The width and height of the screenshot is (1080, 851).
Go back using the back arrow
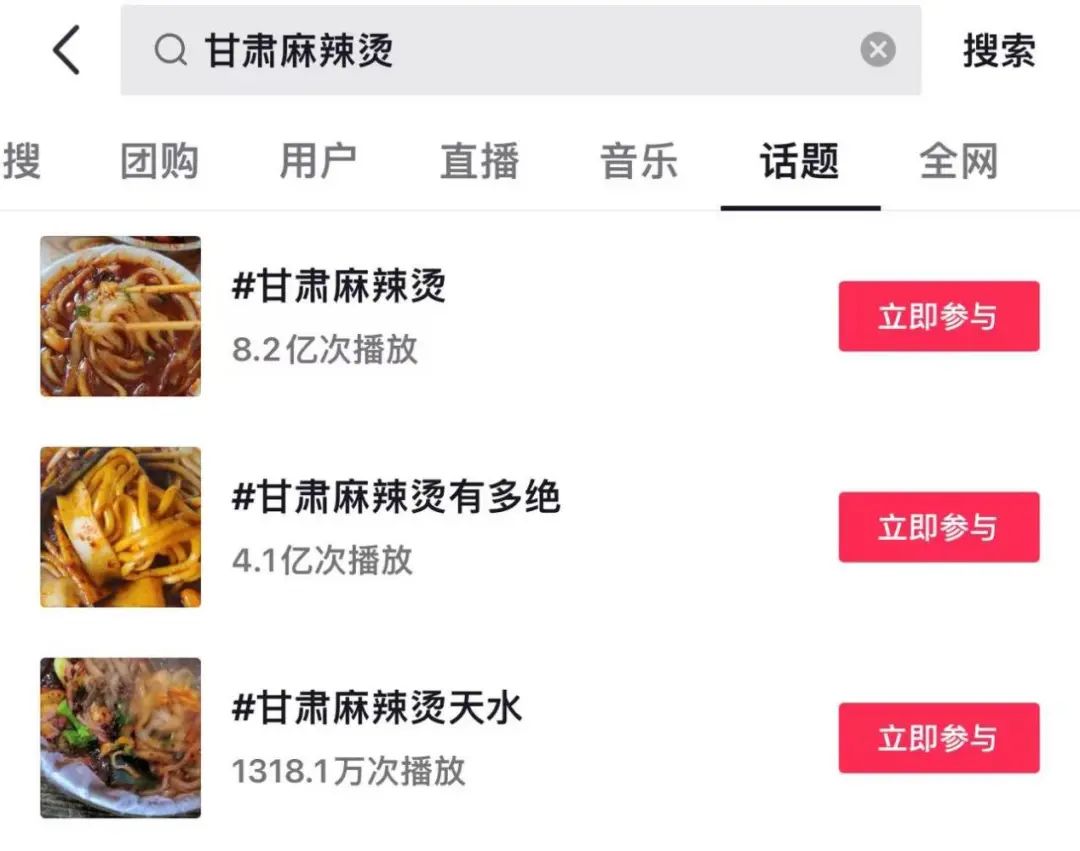pyautogui.click(x=66, y=50)
